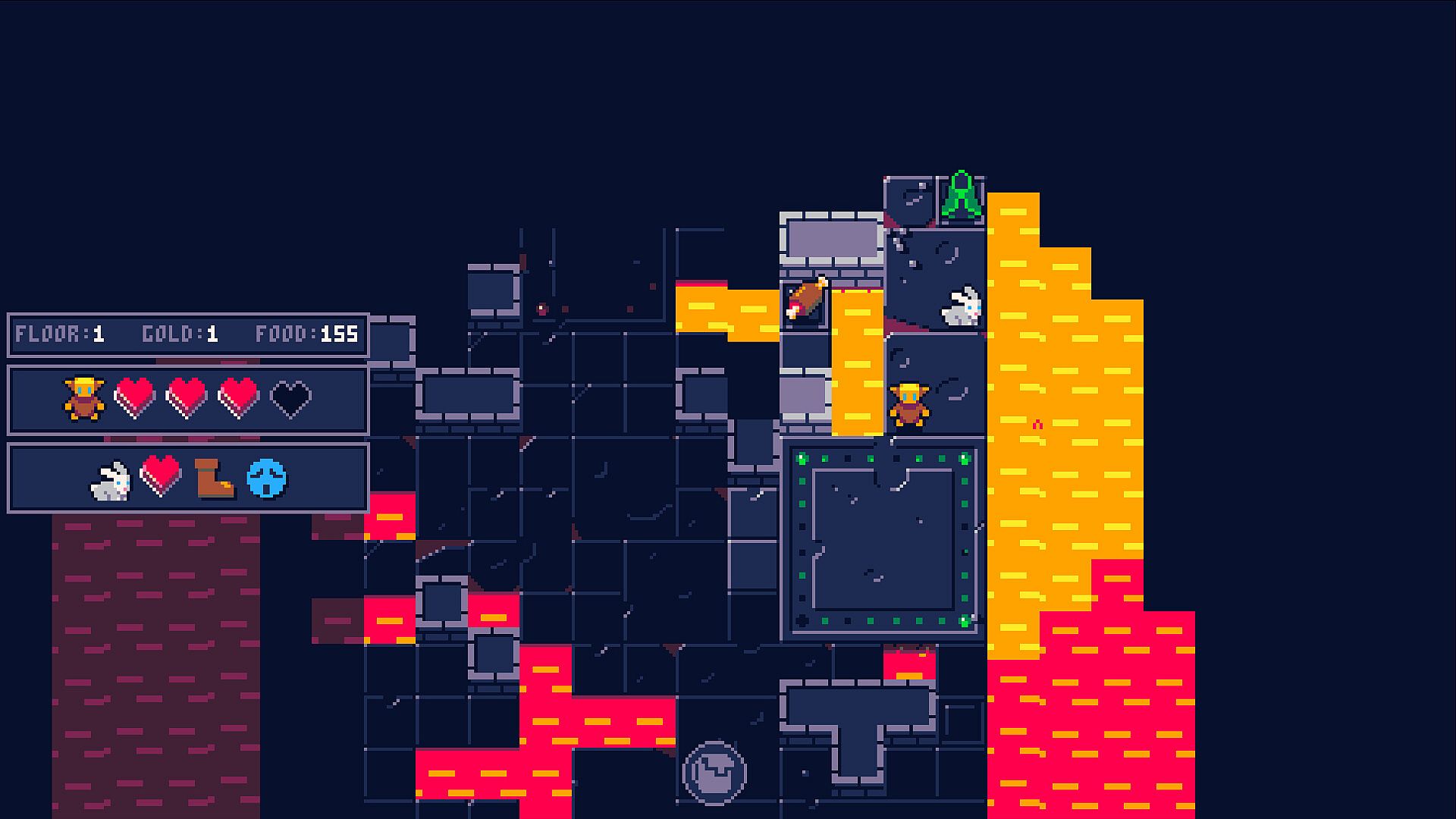Screen dimensions: 1456x819
Task: Move to the green exit tile
Action: click(962, 197)
